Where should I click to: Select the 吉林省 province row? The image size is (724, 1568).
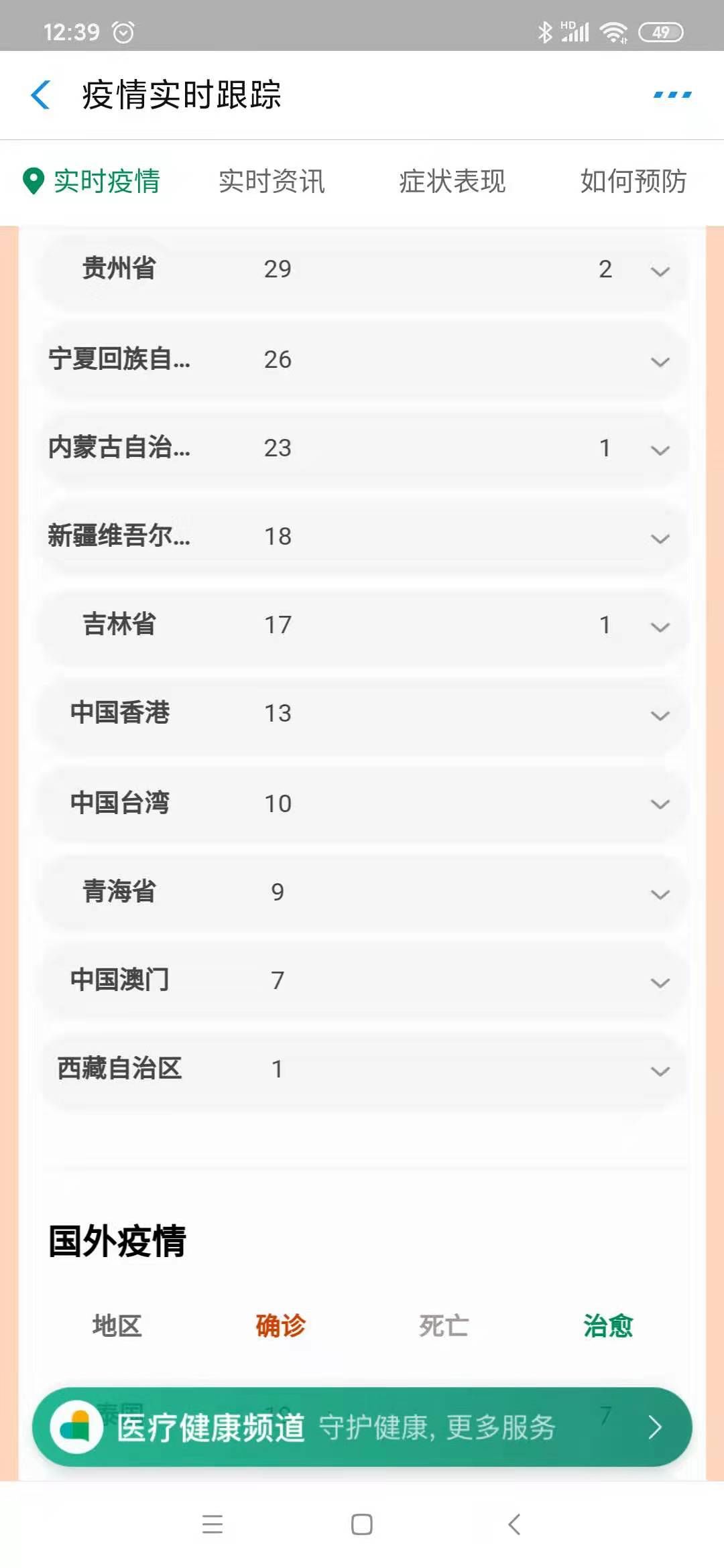coord(362,626)
